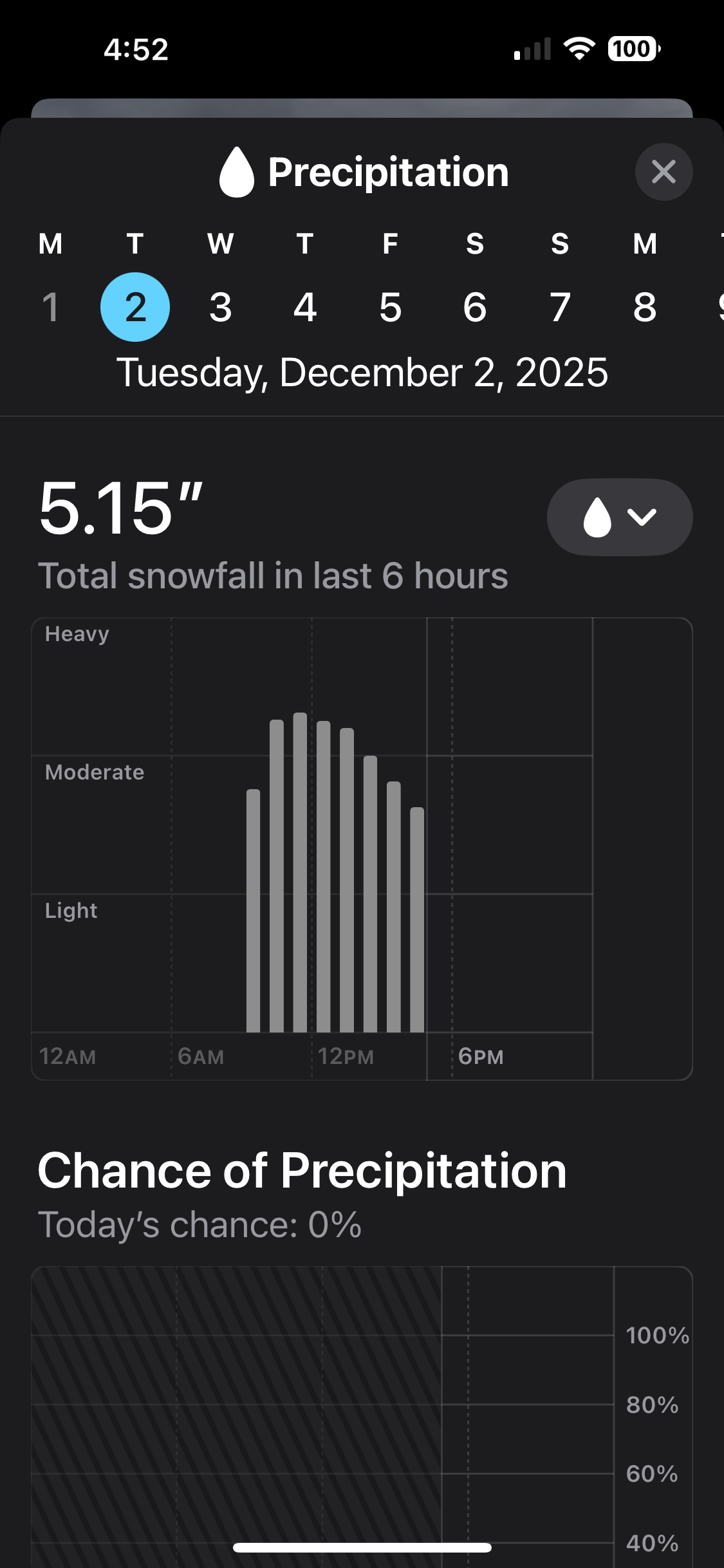Switch to Saturday the 6th
Screen dimensions: 724x1568
click(475, 306)
